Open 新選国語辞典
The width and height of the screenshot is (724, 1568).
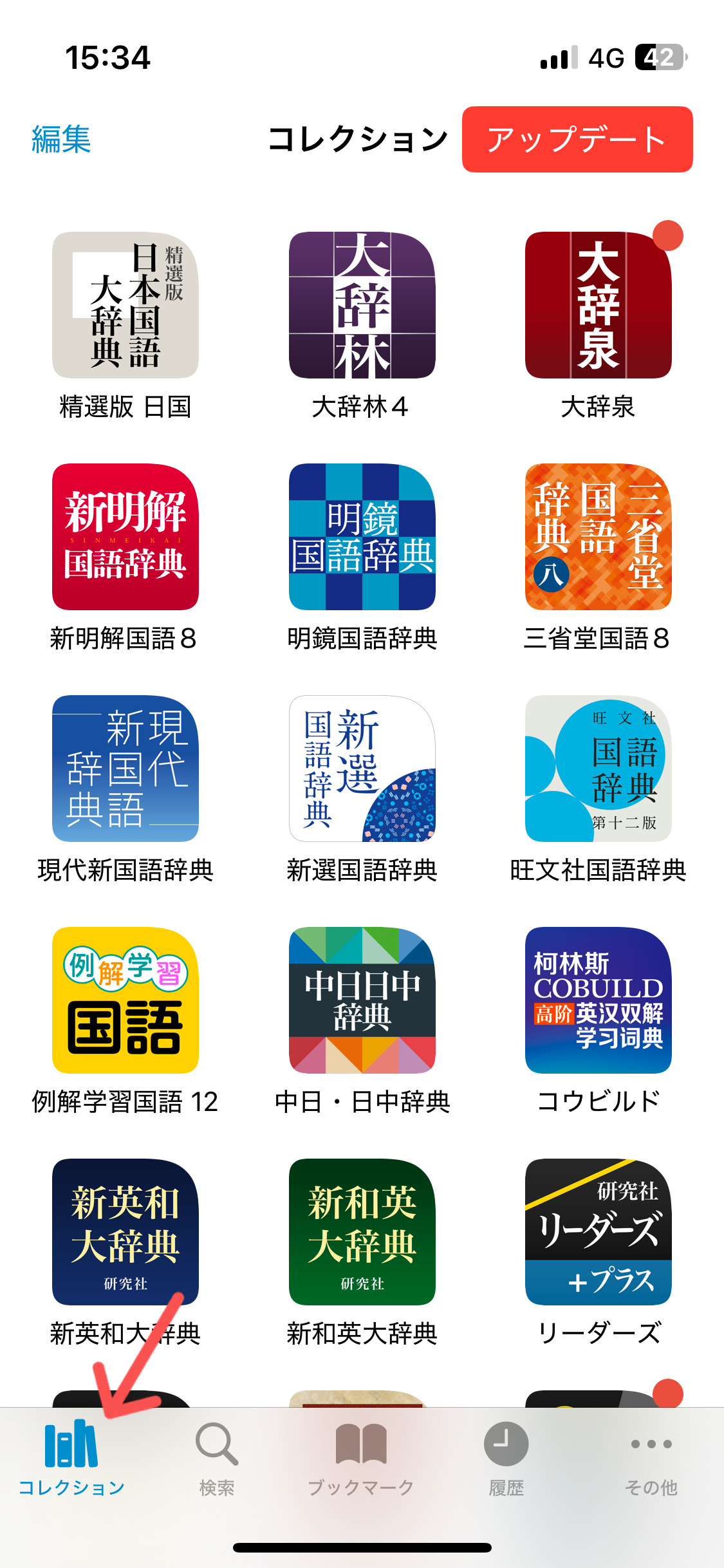click(x=362, y=769)
